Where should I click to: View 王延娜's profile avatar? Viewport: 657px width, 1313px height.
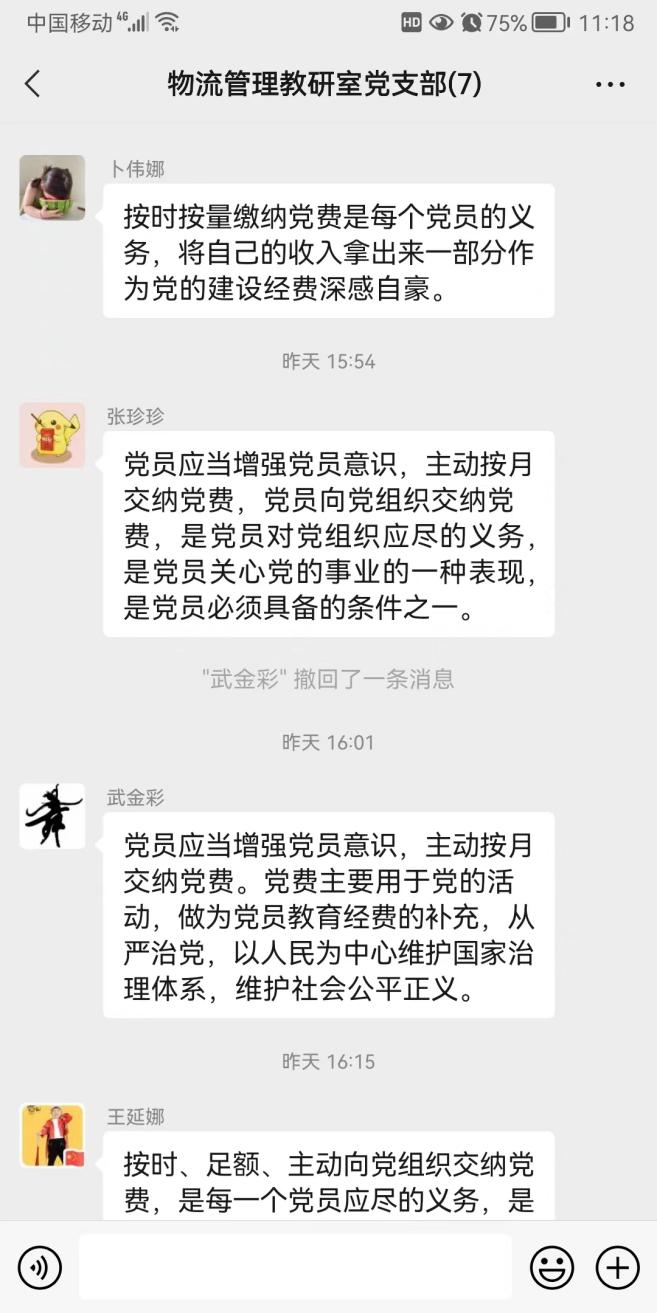tap(52, 1135)
